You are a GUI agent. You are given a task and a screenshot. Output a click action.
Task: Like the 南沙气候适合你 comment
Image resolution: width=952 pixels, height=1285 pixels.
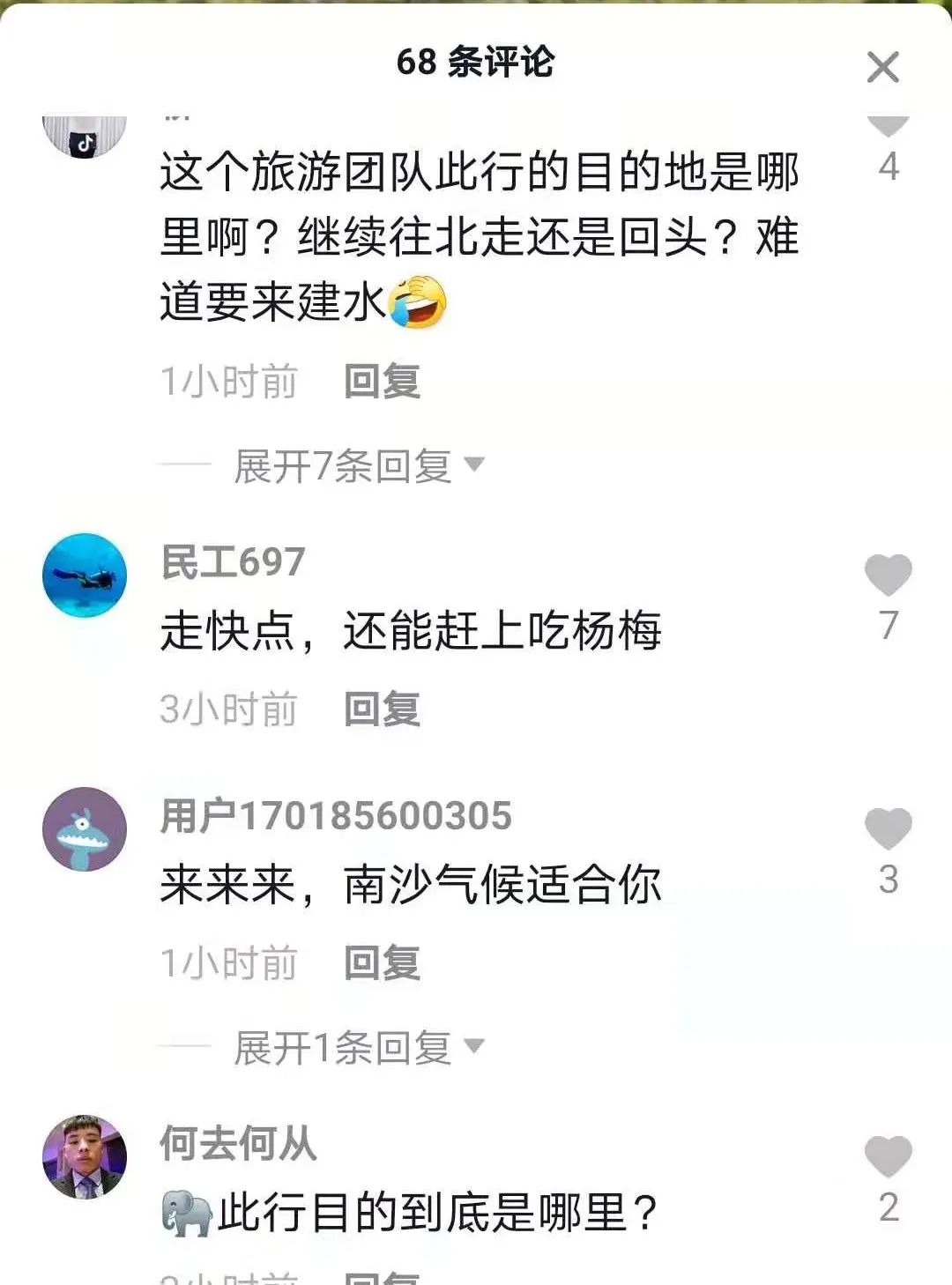(x=888, y=828)
